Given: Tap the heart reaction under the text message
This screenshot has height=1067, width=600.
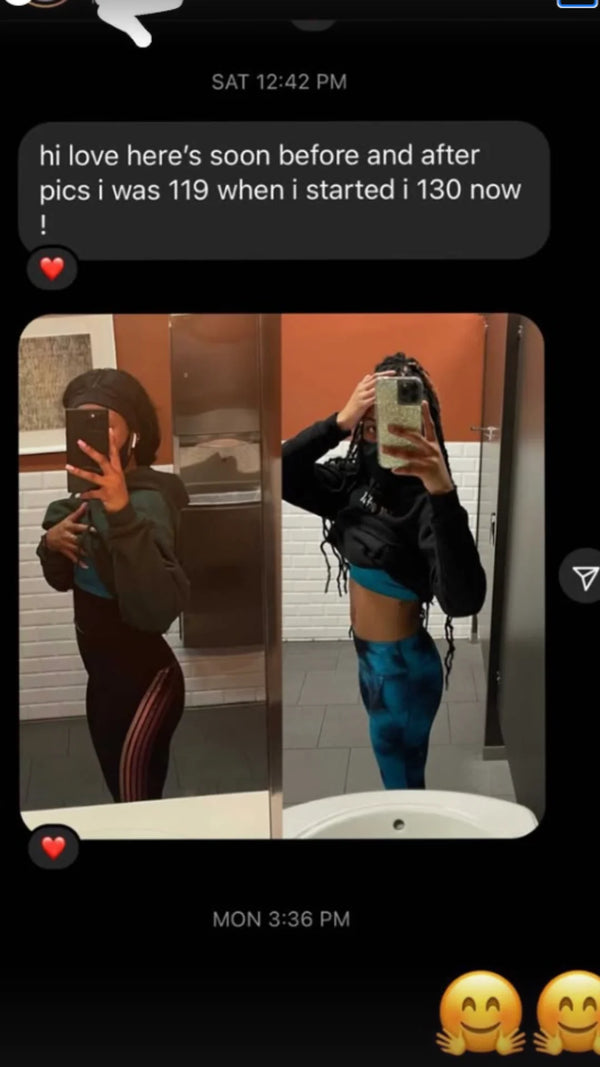Looking at the screenshot, I should [x=52, y=267].
